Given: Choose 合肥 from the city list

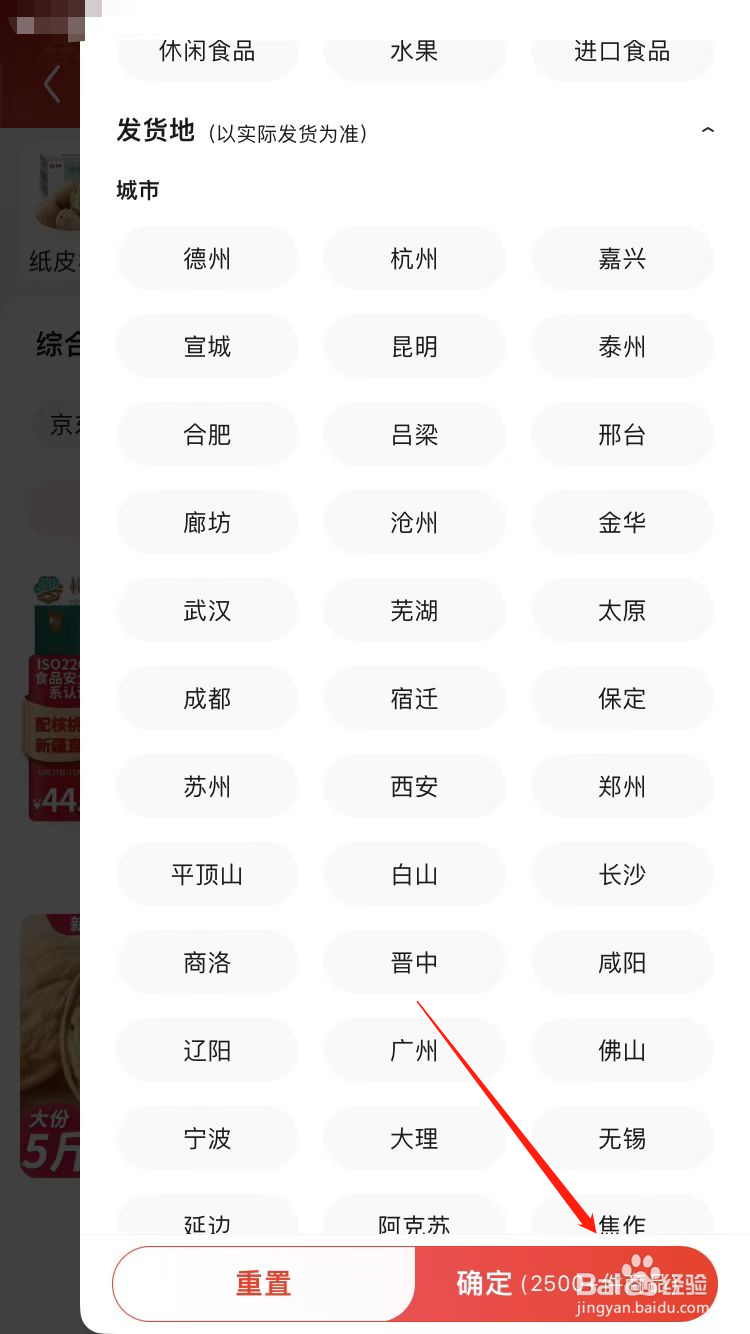Looking at the screenshot, I should click(207, 434).
